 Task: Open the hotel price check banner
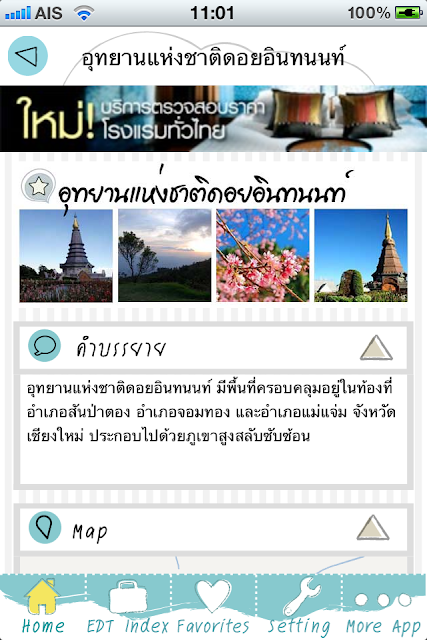[214, 118]
